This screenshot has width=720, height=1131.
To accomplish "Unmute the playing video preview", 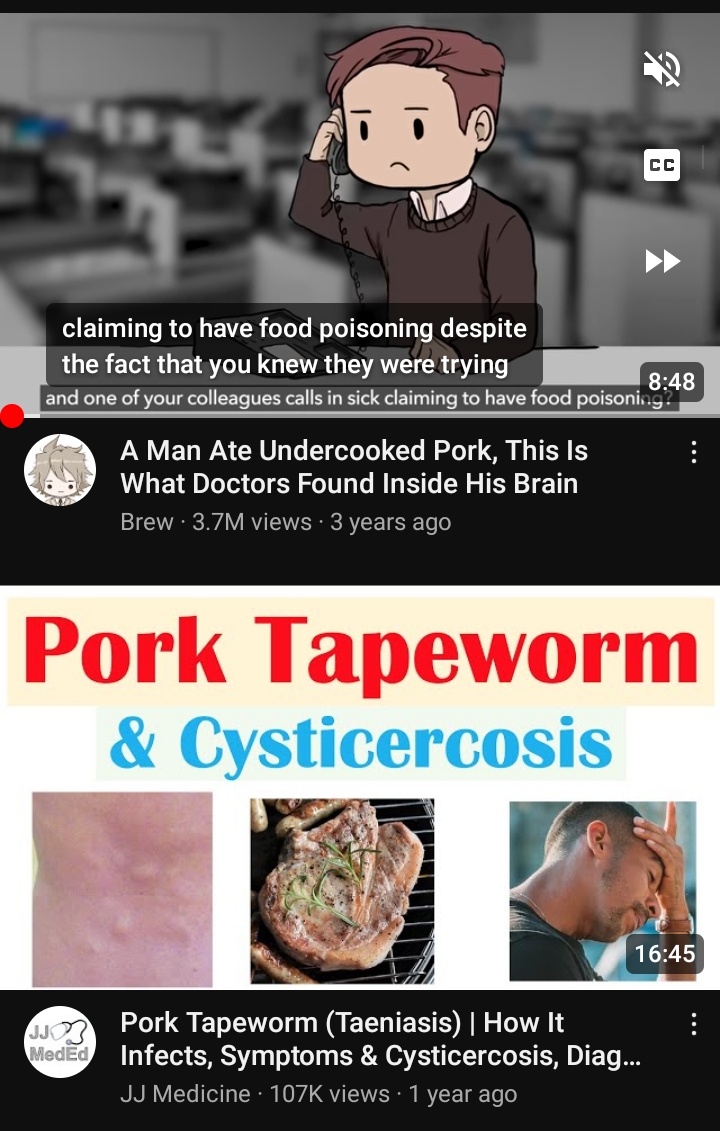I will pyautogui.click(x=661, y=69).
